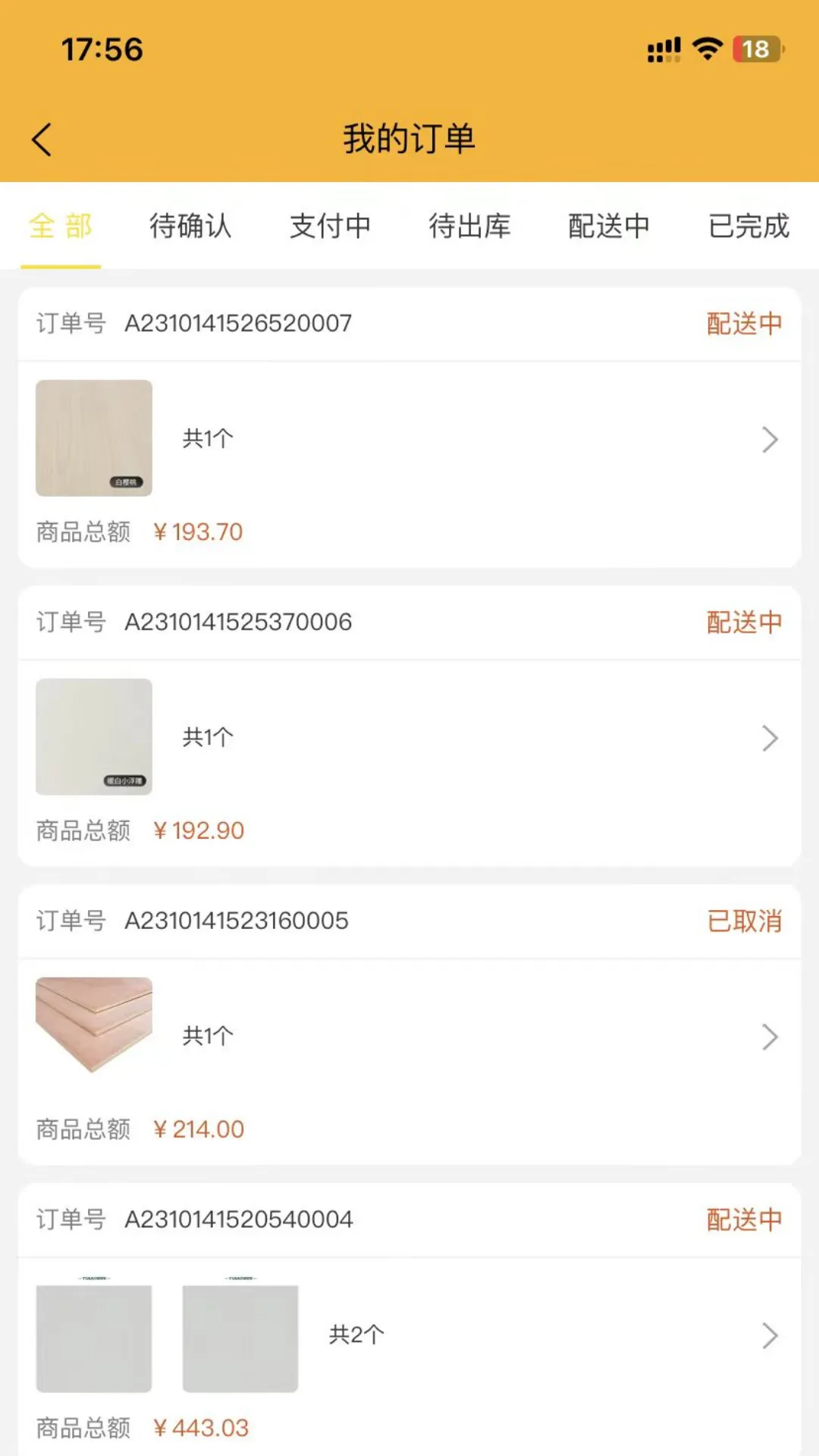Select the 全部 tab with yellow underline
This screenshot has height=1456, width=819.
pyautogui.click(x=60, y=226)
